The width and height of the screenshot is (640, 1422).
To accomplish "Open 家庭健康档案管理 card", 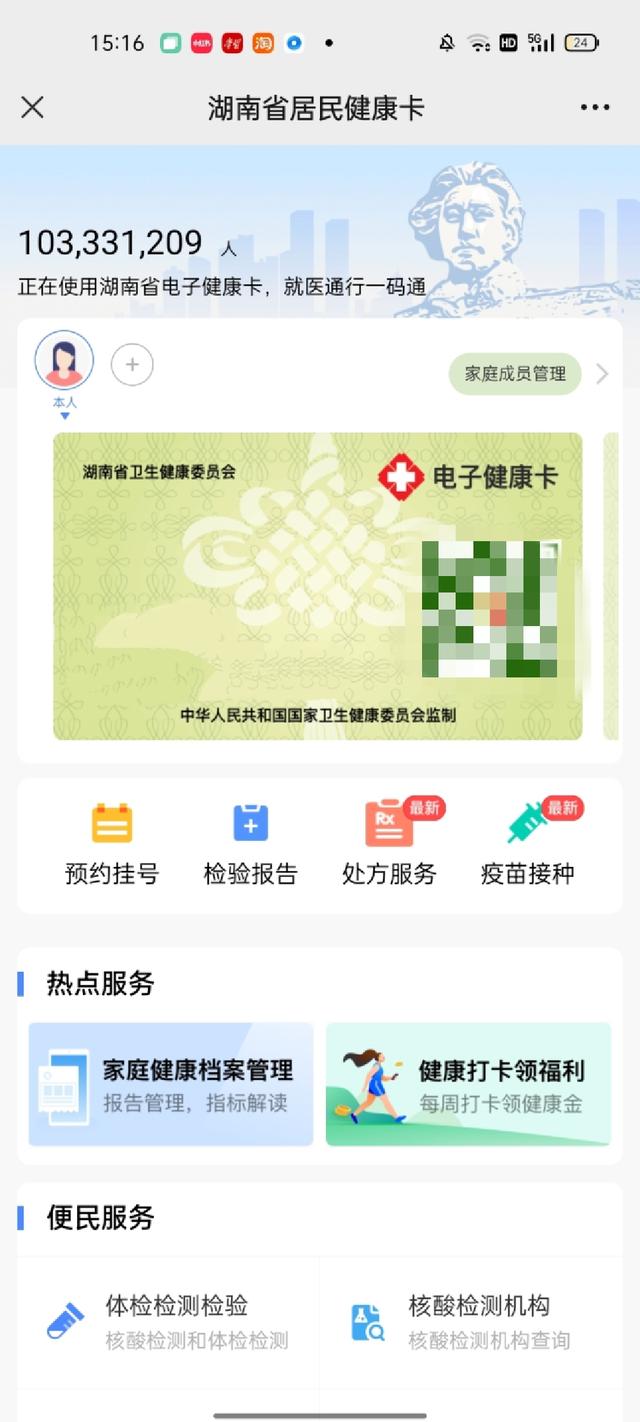I will [x=171, y=1084].
